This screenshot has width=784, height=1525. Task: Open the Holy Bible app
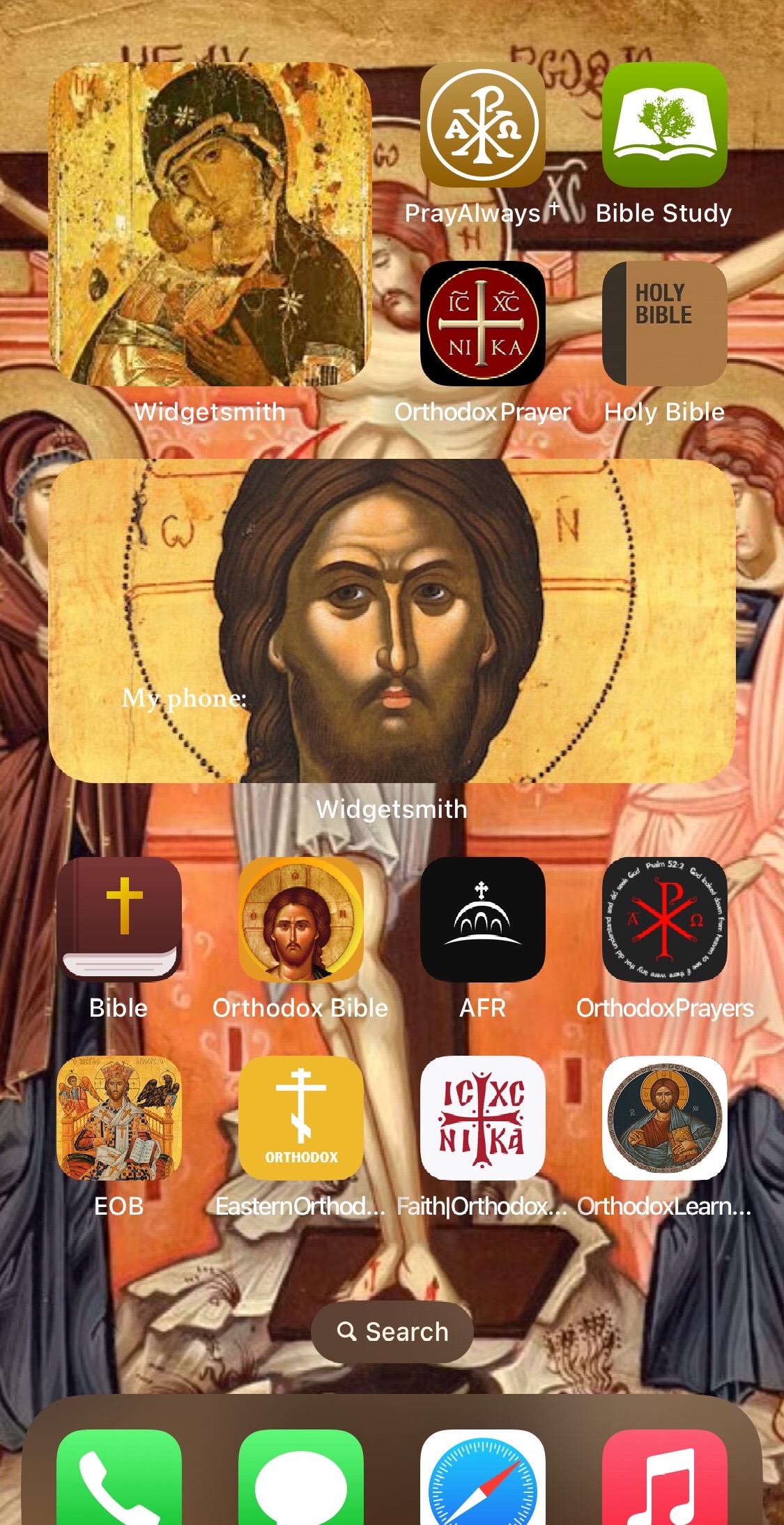click(x=664, y=324)
